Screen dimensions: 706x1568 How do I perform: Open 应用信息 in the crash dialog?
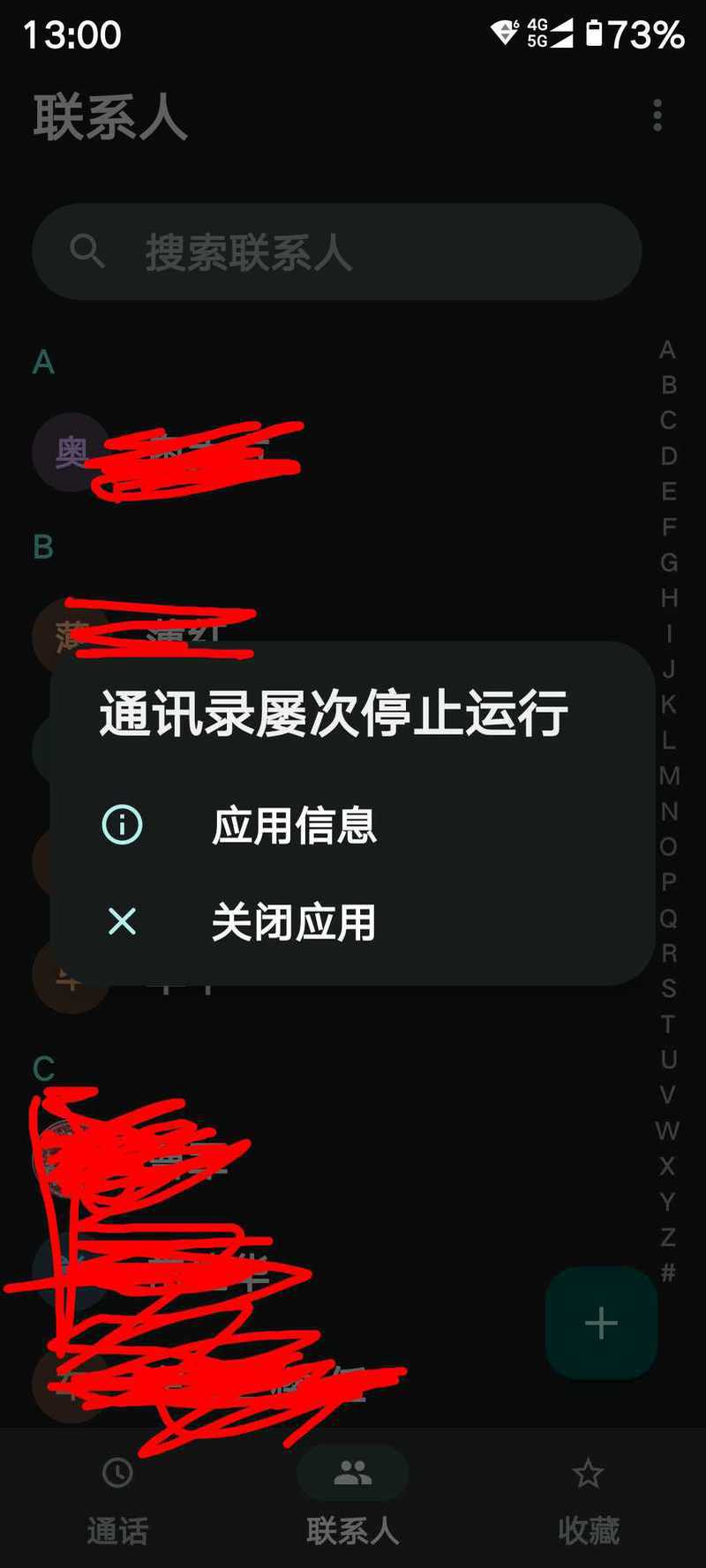point(294,826)
